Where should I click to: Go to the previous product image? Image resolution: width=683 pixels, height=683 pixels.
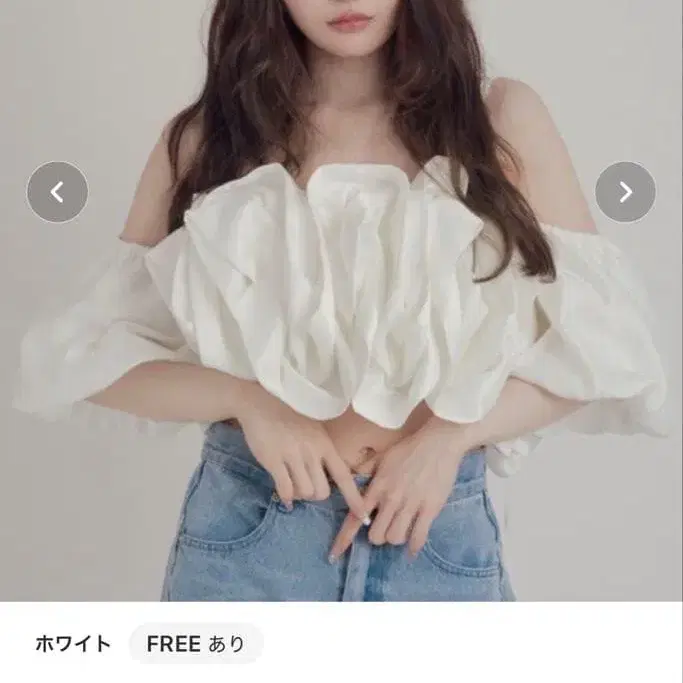pyautogui.click(x=57, y=192)
